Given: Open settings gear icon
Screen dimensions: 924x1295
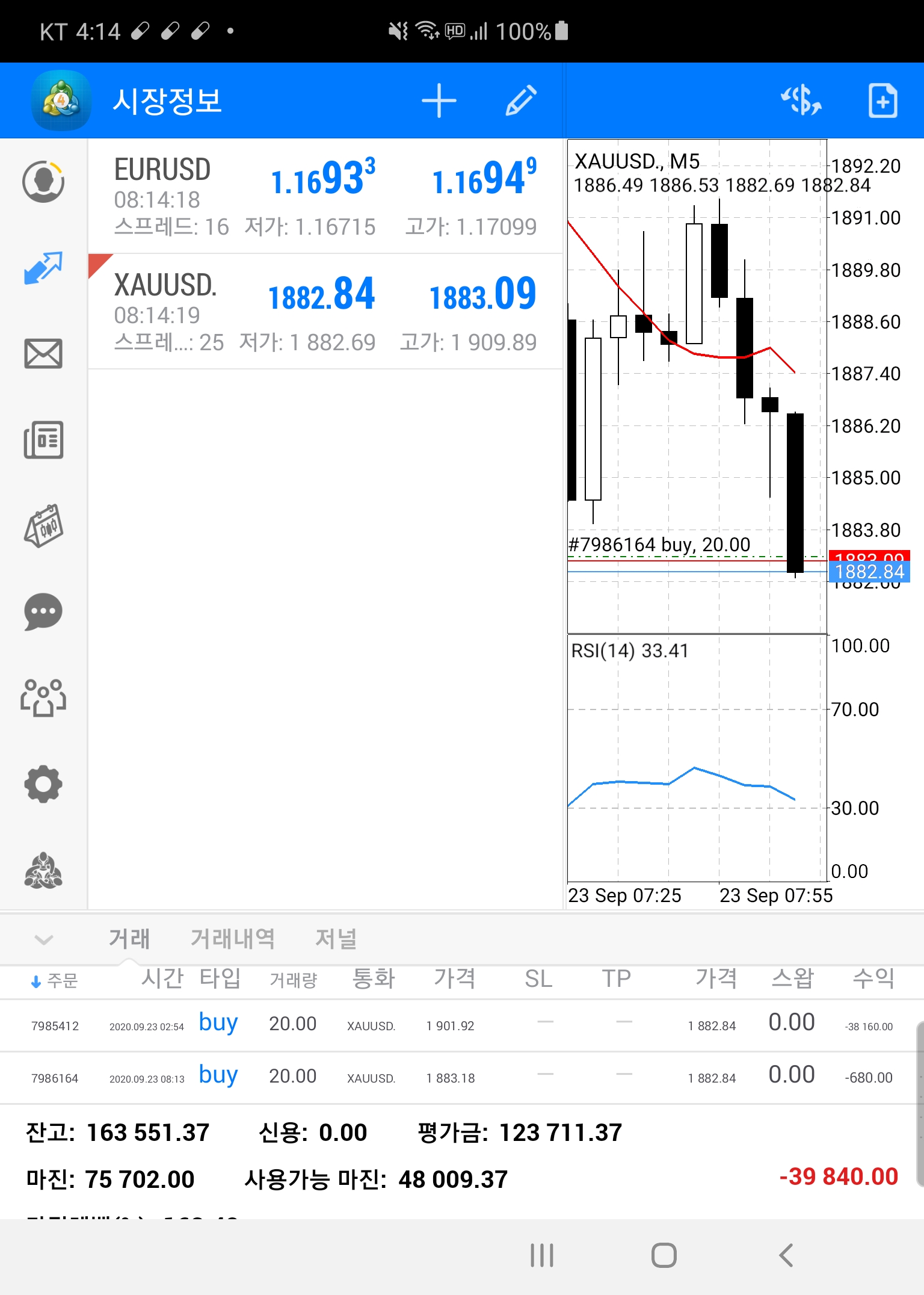Looking at the screenshot, I should [43, 784].
